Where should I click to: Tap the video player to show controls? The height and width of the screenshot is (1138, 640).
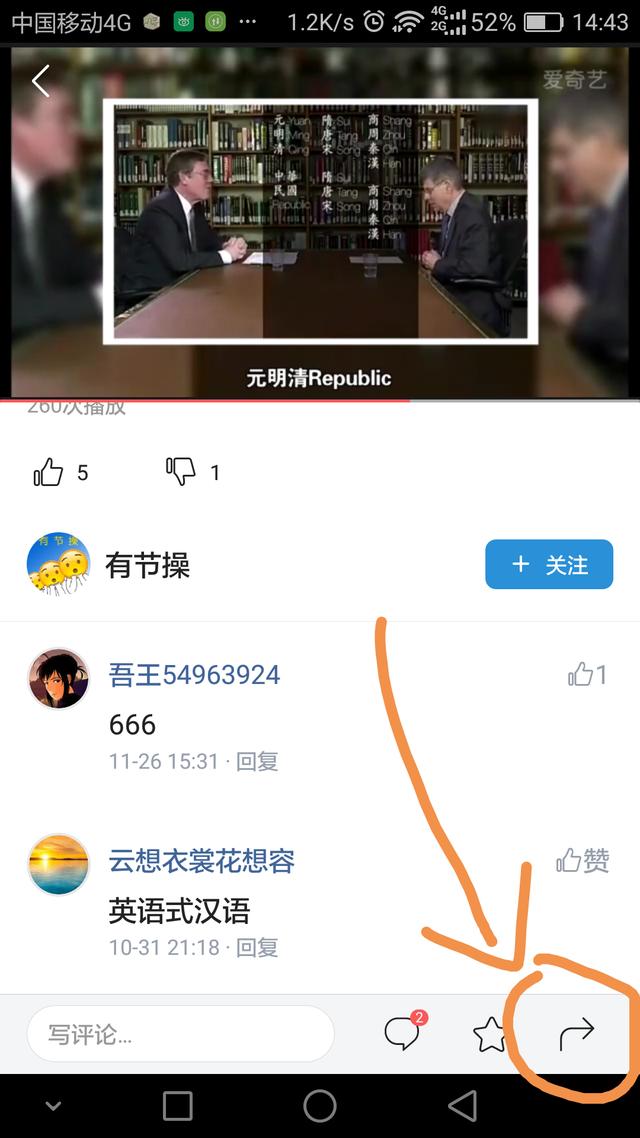click(320, 220)
